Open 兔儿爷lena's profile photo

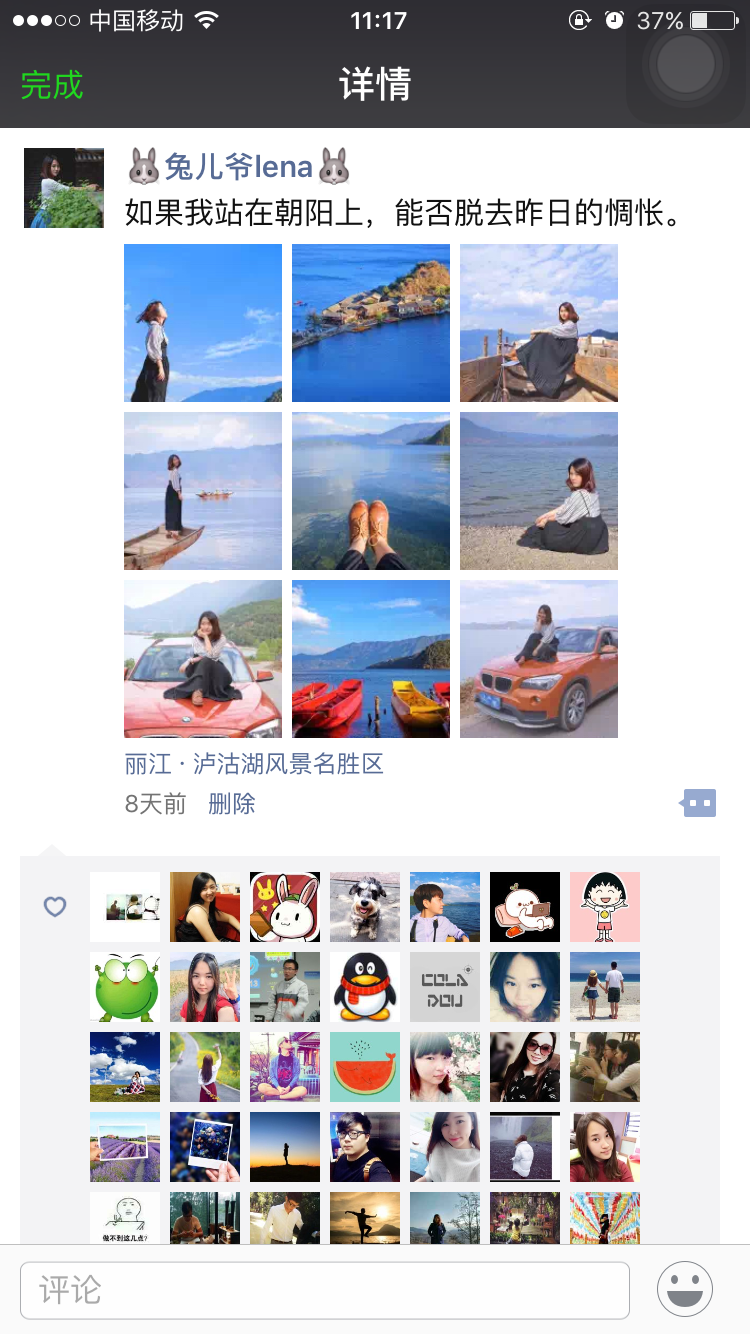64,188
